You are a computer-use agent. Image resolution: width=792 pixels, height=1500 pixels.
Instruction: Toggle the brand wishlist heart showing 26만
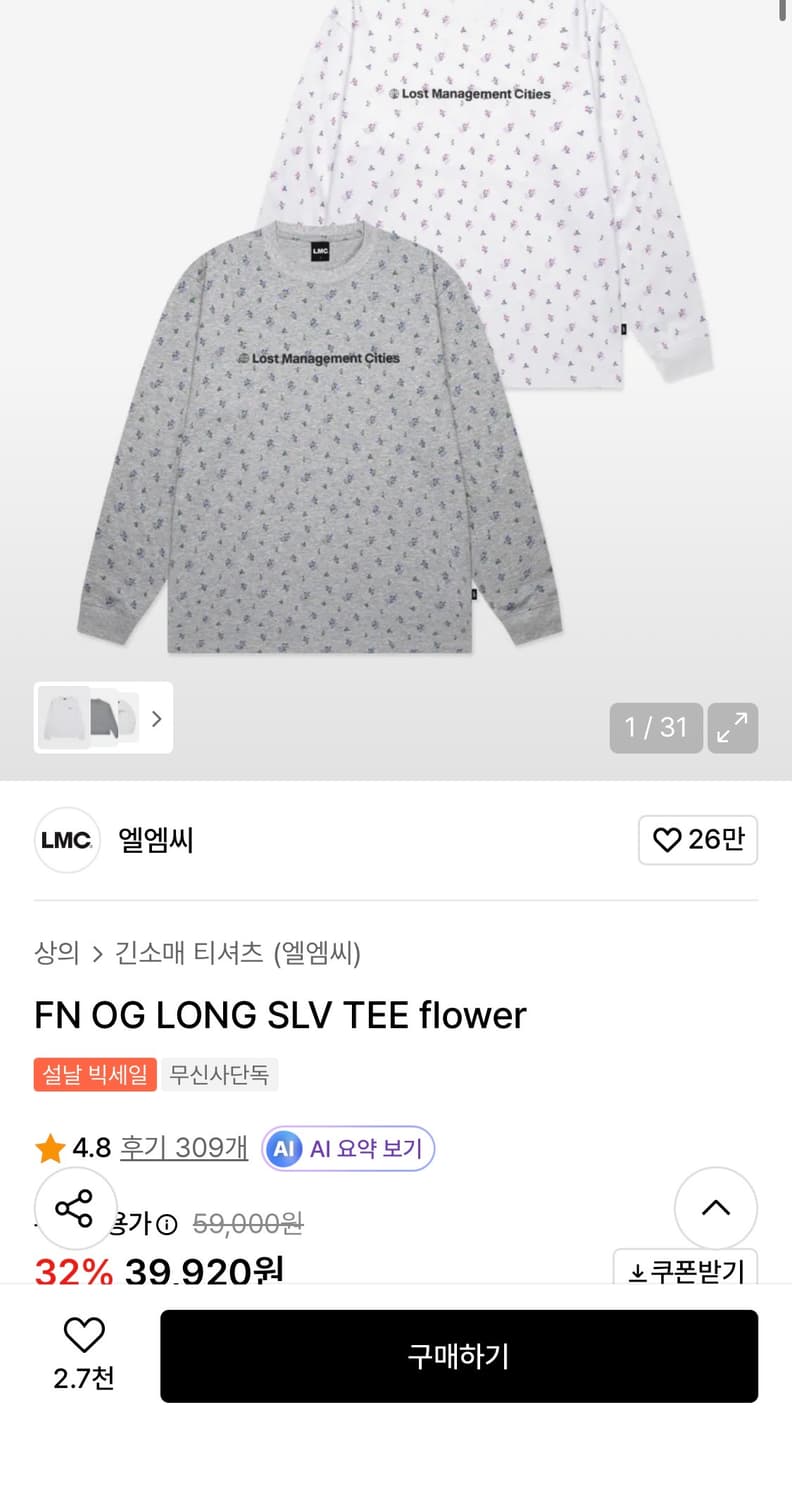point(697,840)
